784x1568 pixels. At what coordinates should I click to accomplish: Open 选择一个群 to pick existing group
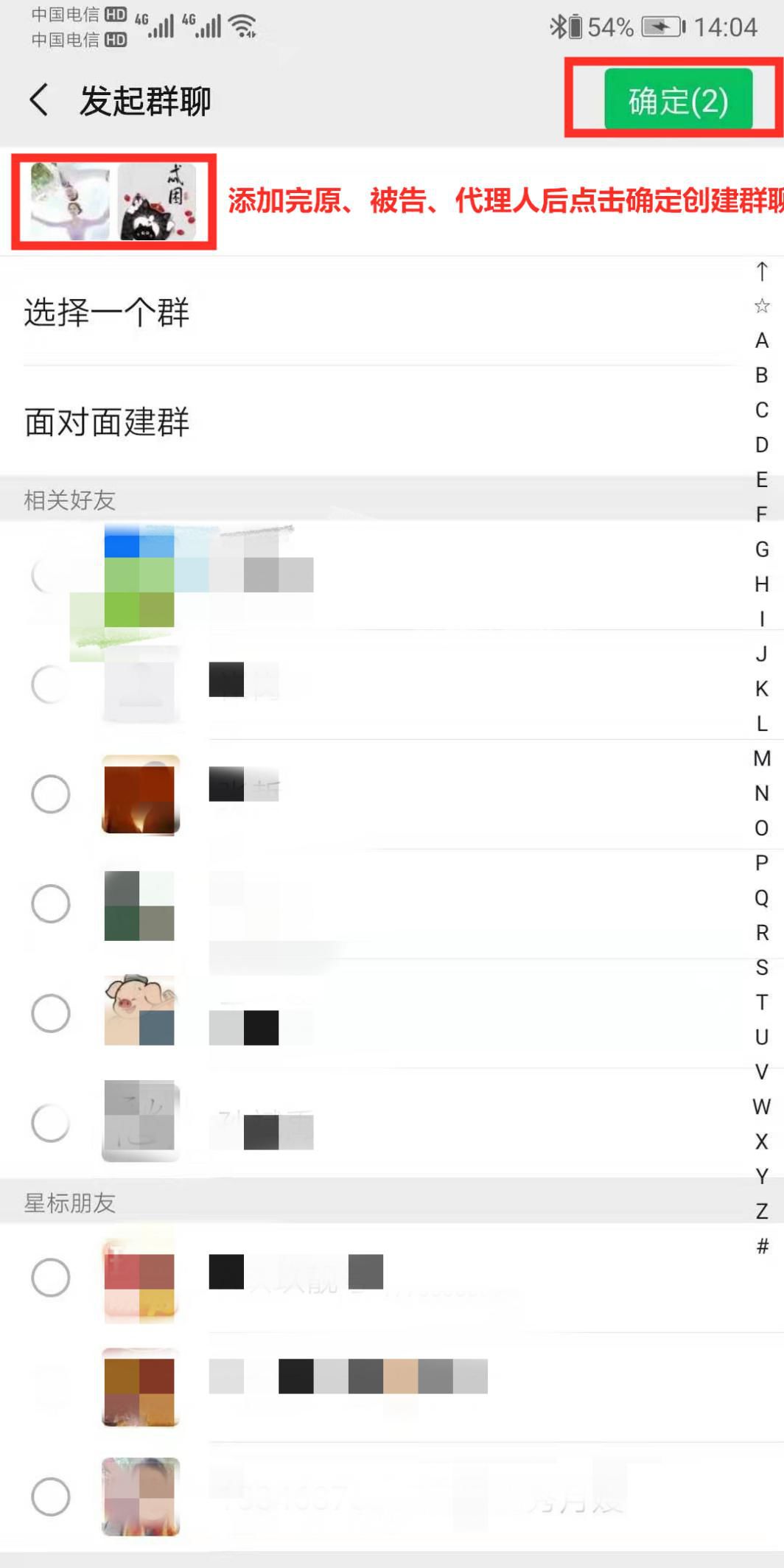click(x=107, y=312)
